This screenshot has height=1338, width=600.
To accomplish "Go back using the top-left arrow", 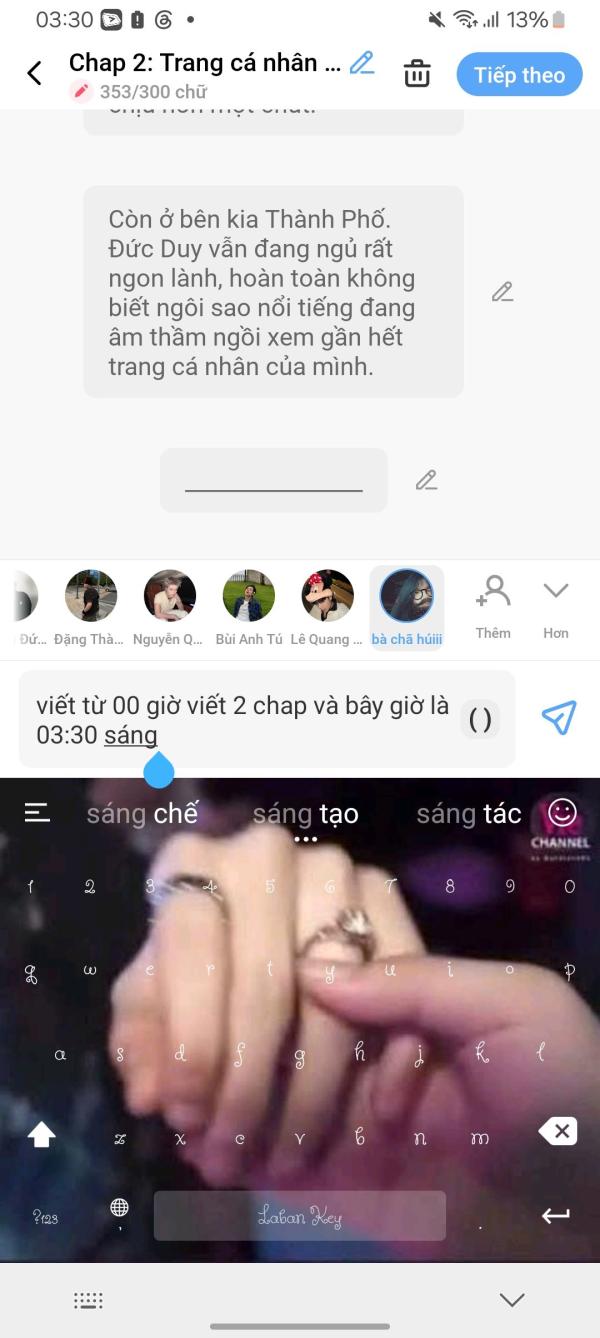I will click(x=34, y=73).
